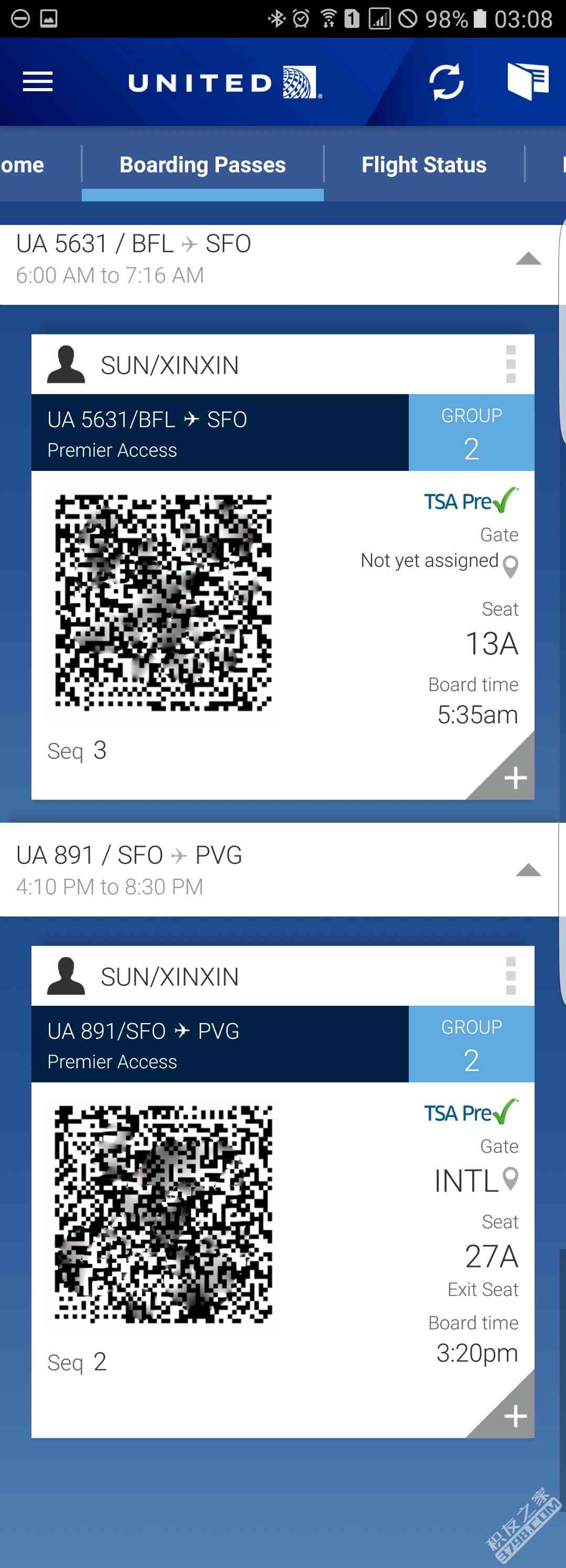This screenshot has height=1568, width=566.
Task: Open overflow menu on UA 891 boarding pass
Action: pyautogui.click(x=510, y=976)
